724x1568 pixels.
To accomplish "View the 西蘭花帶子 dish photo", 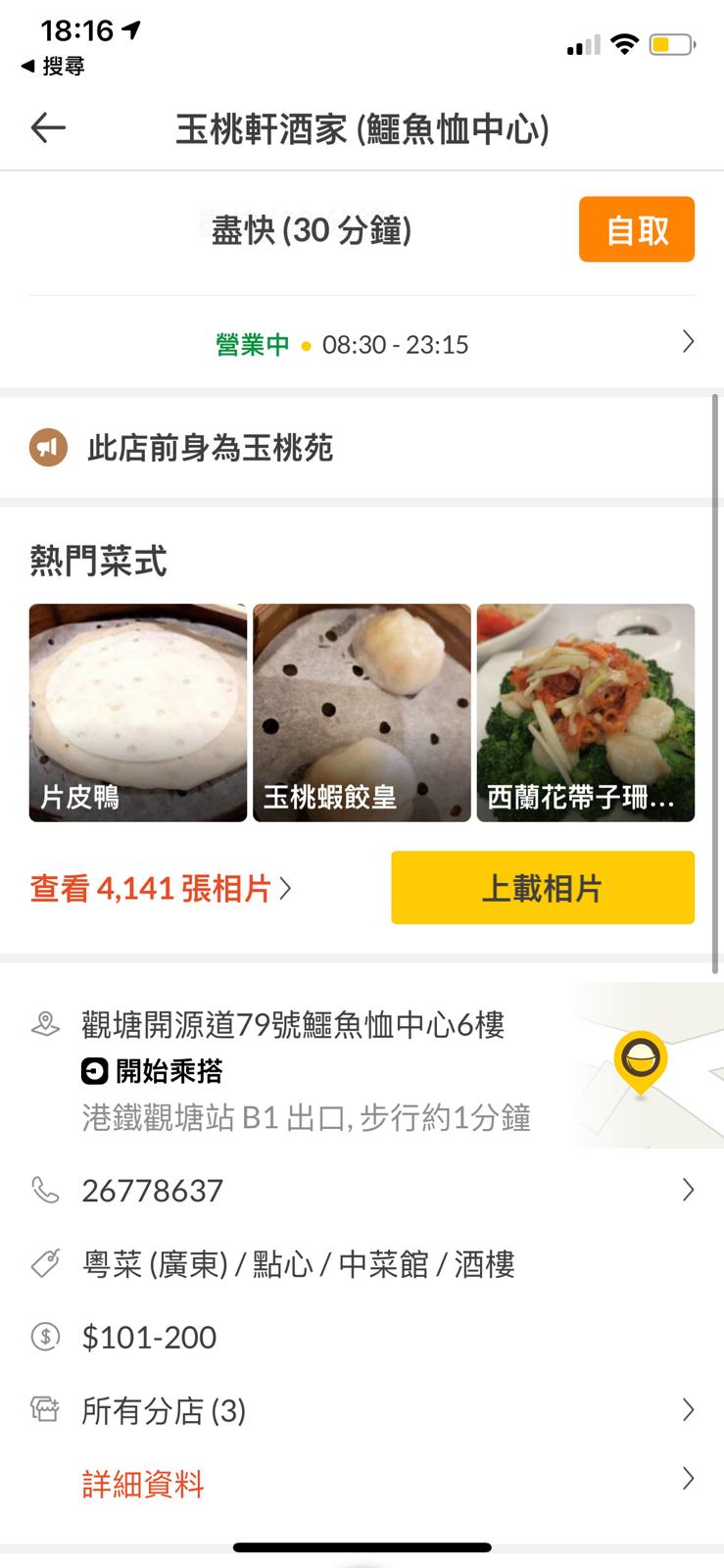I will tap(585, 712).
